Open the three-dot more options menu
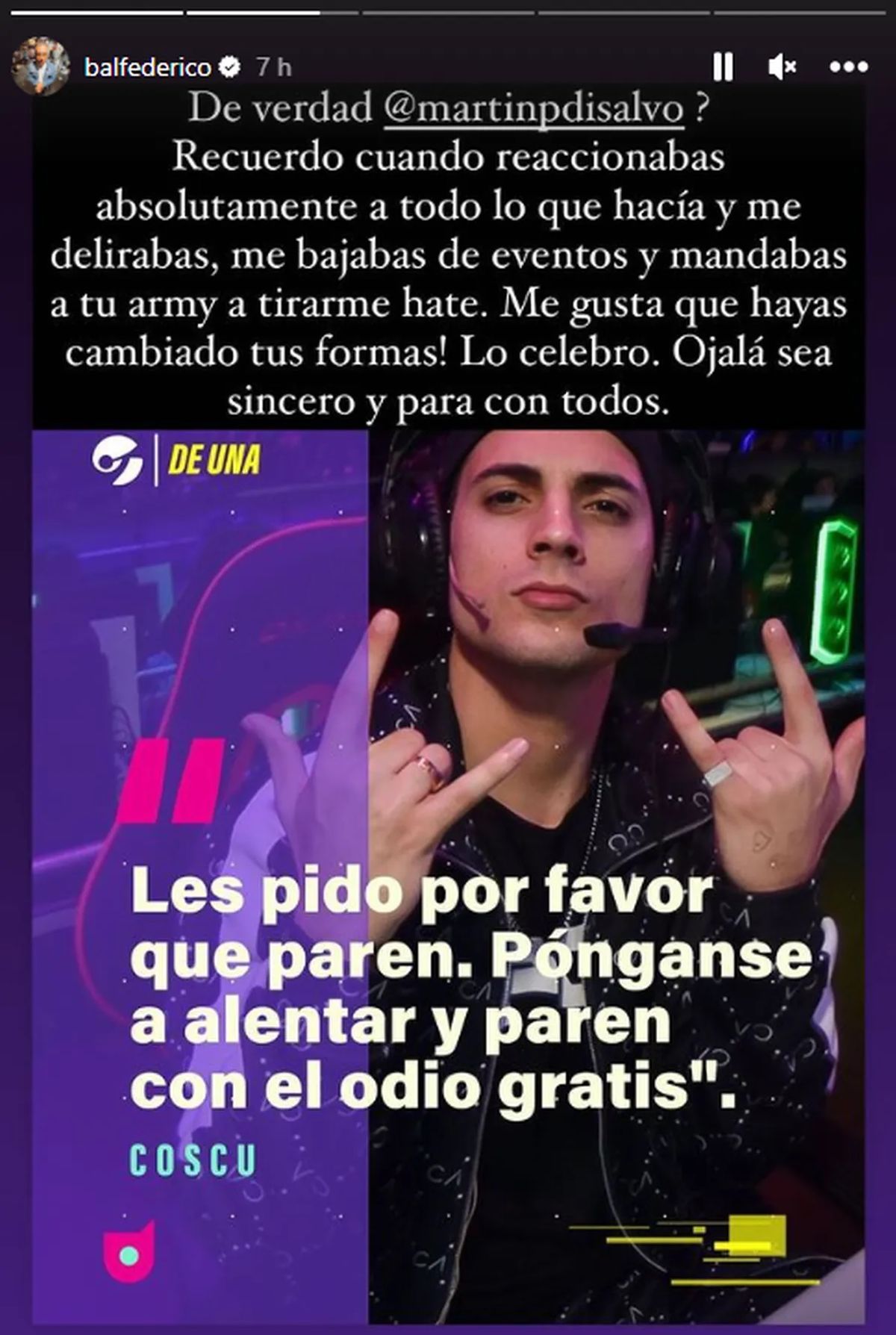This screenshot has height=1335, width=896. [848, 68]
